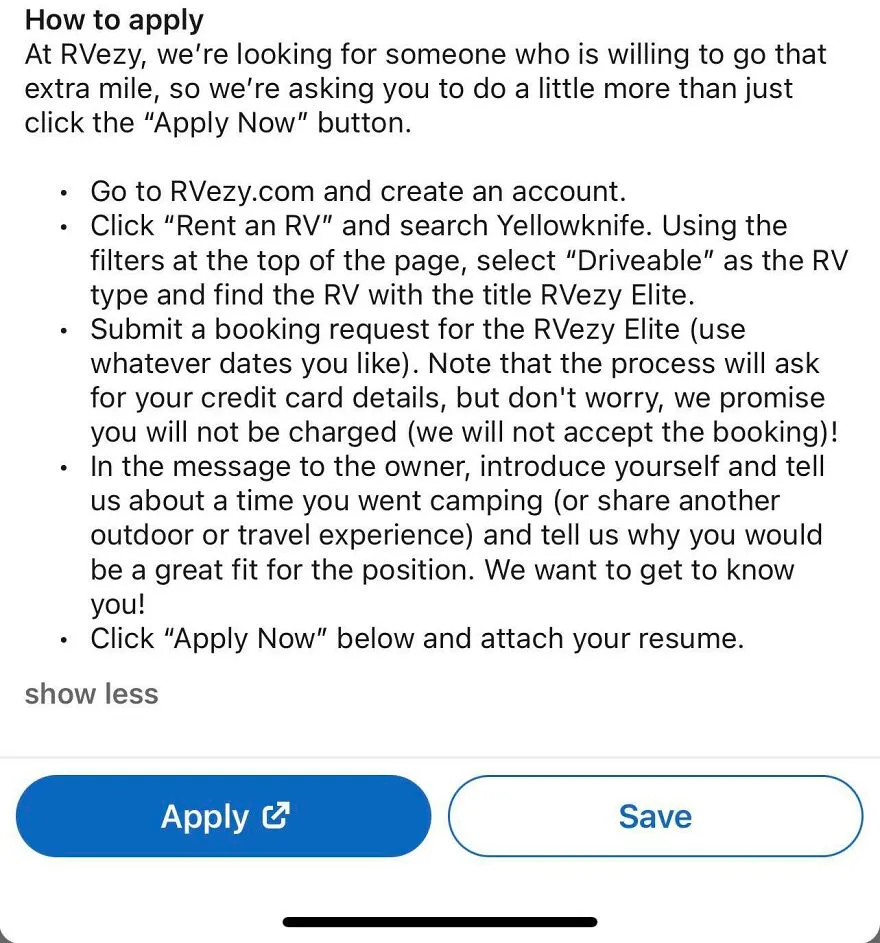
Task: Save this job posting
Action: (x=655, y=816)
